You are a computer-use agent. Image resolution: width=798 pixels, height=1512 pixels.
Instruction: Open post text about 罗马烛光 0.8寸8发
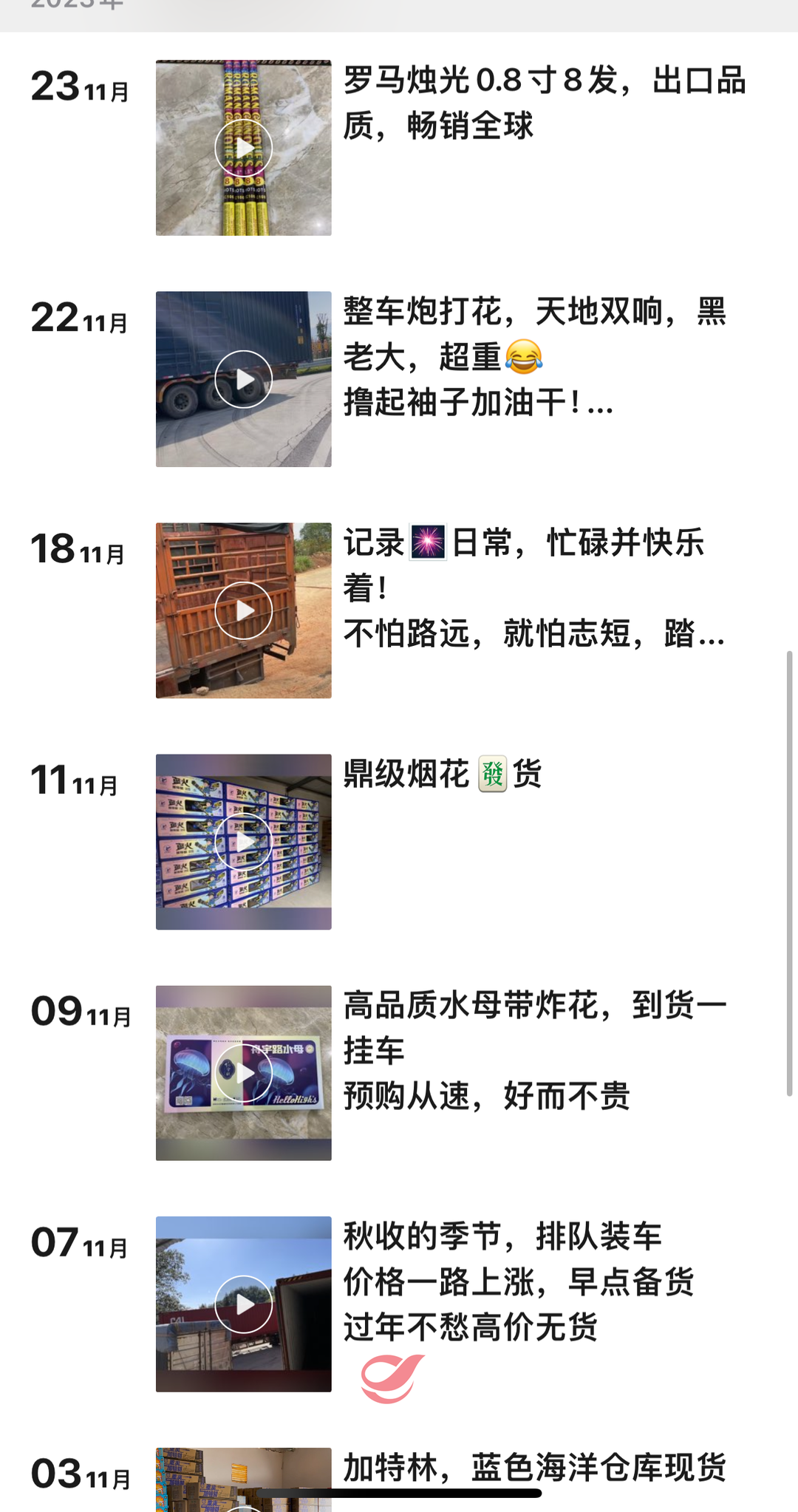[x=544, y=103]
